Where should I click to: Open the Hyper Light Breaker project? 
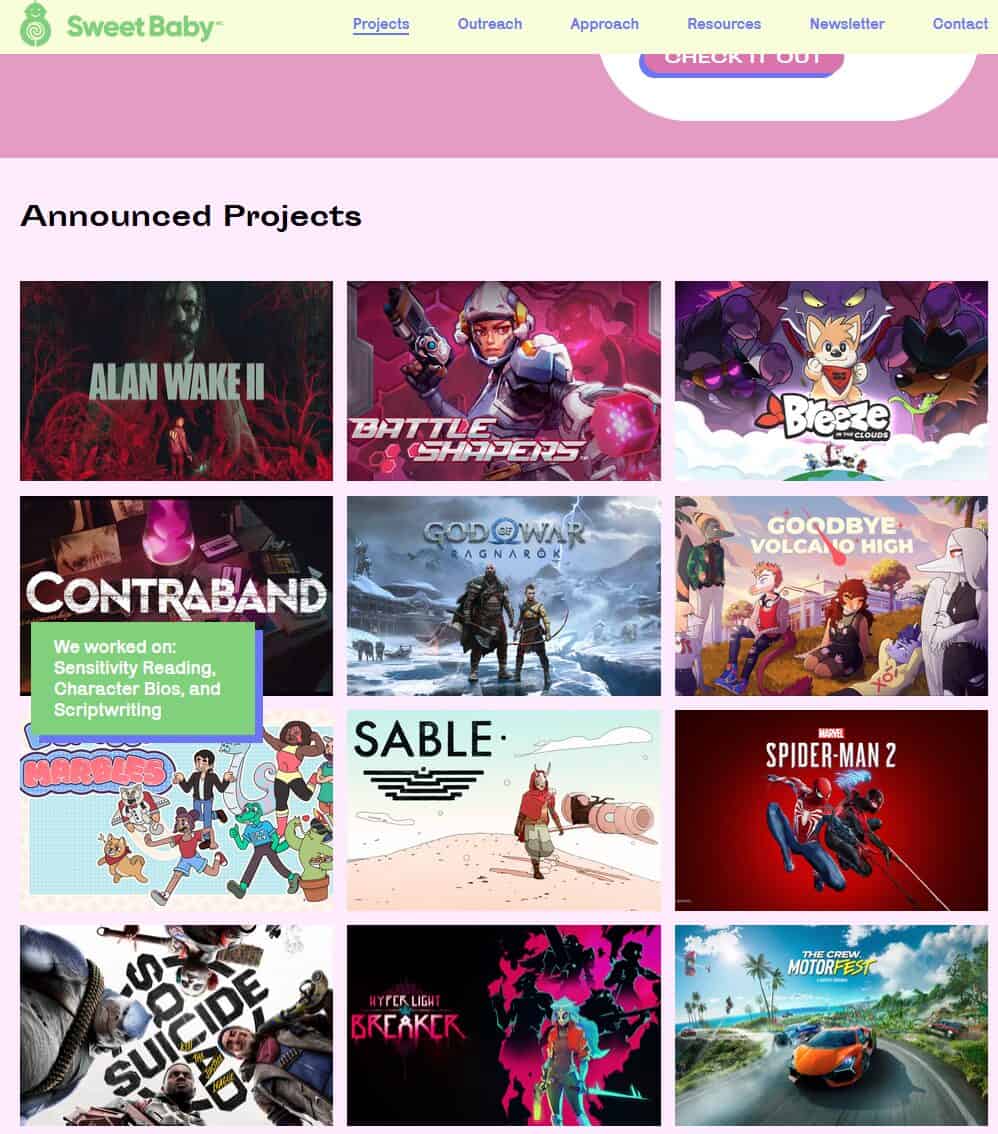click(503, 1025)
